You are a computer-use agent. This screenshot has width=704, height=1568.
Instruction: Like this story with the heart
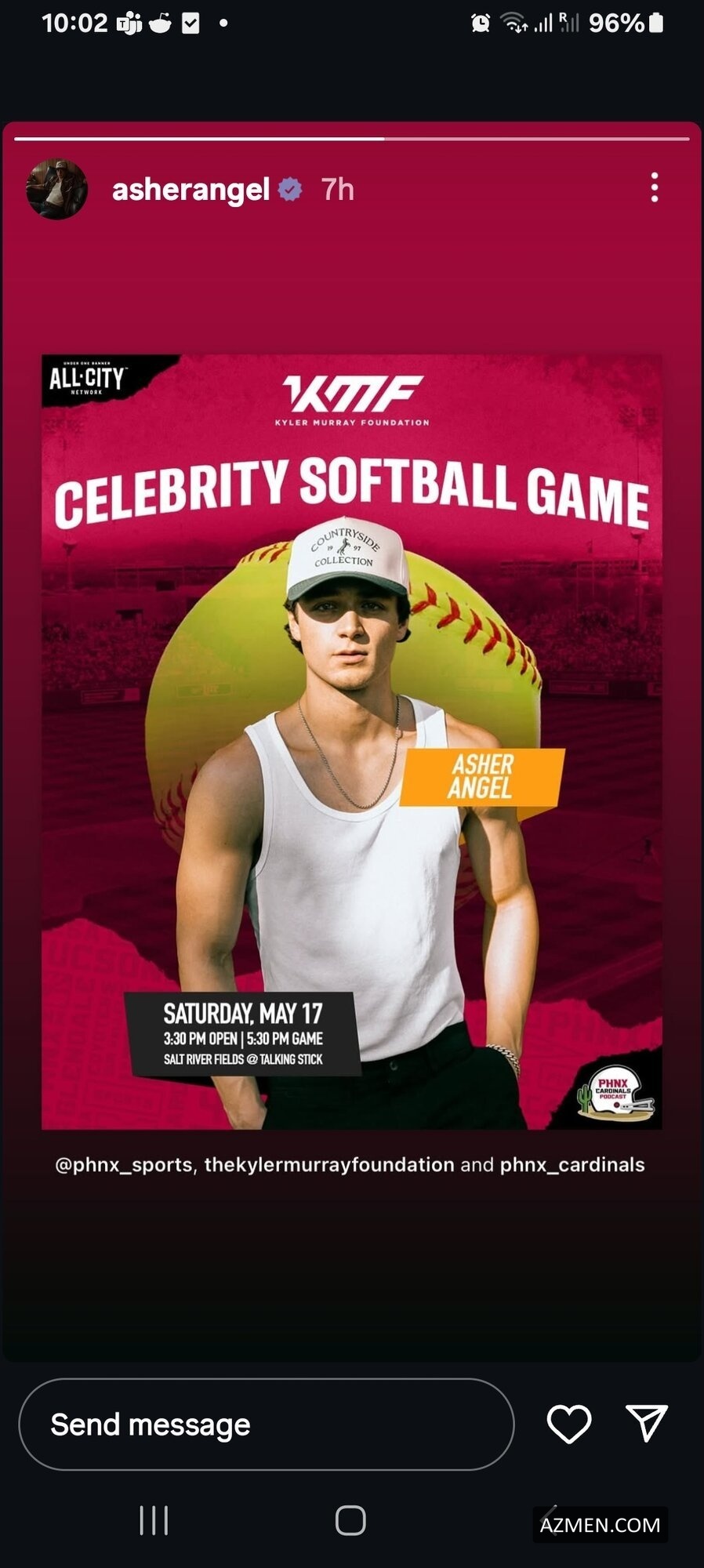click(x=568, y=1424)
